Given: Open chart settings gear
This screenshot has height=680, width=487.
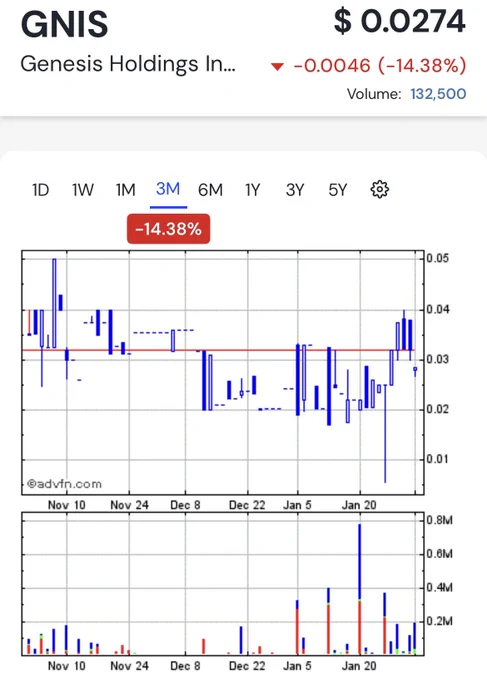Looking at the screenshot, I should click(x=379, y=190).
